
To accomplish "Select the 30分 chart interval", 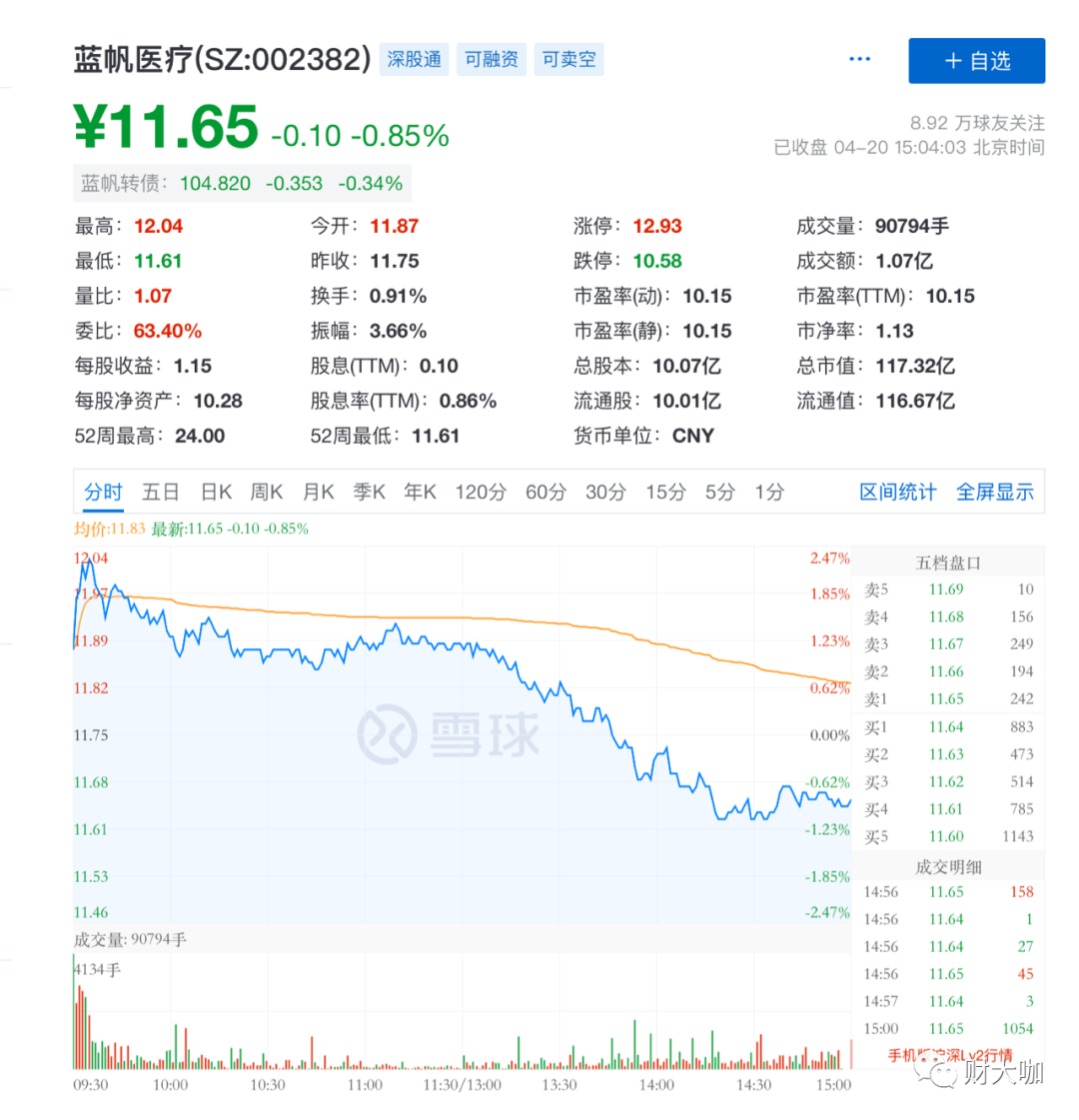I will 605,493.
